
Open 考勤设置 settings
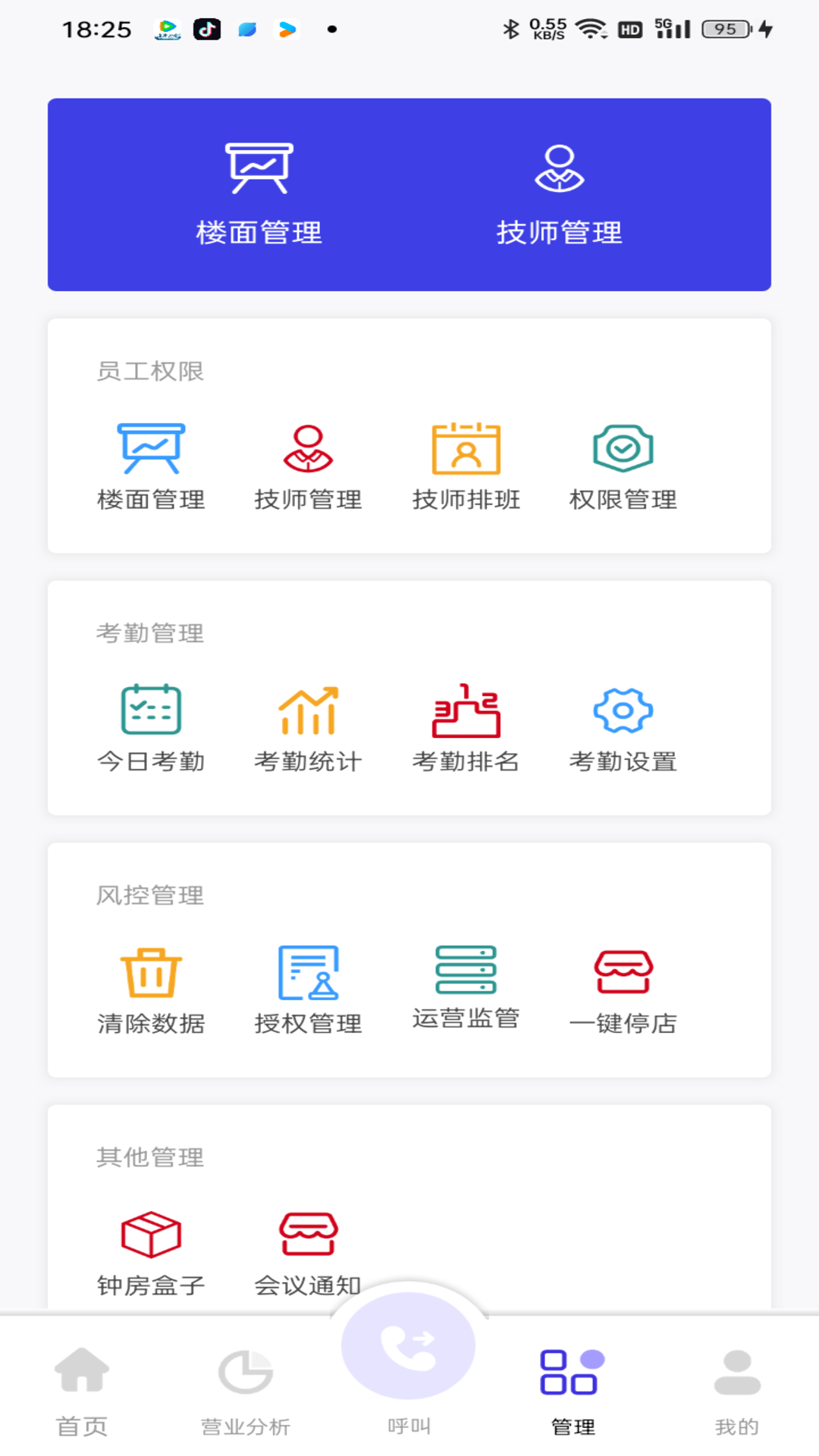point(623,727)
